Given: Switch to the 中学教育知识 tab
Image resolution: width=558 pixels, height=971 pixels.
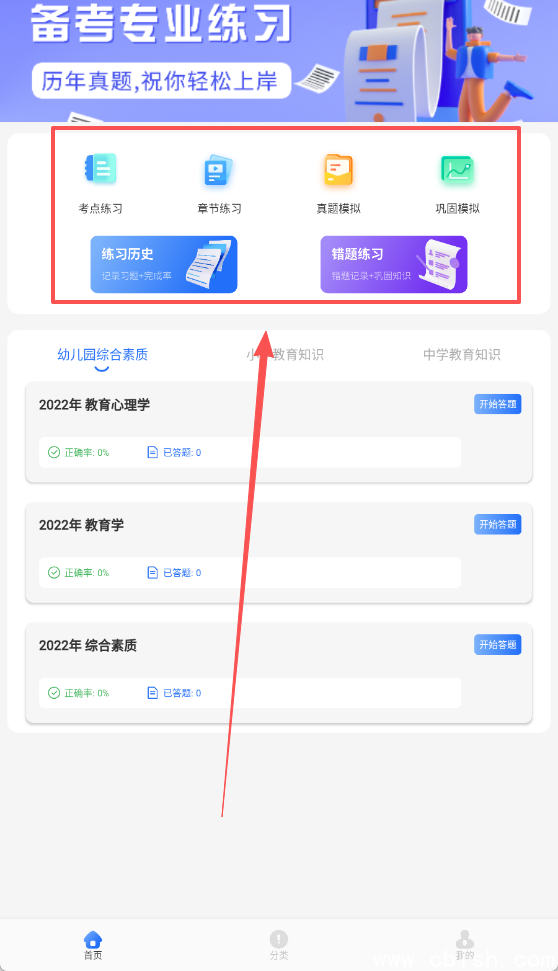Looking at the screenshot, I should 462,355.
